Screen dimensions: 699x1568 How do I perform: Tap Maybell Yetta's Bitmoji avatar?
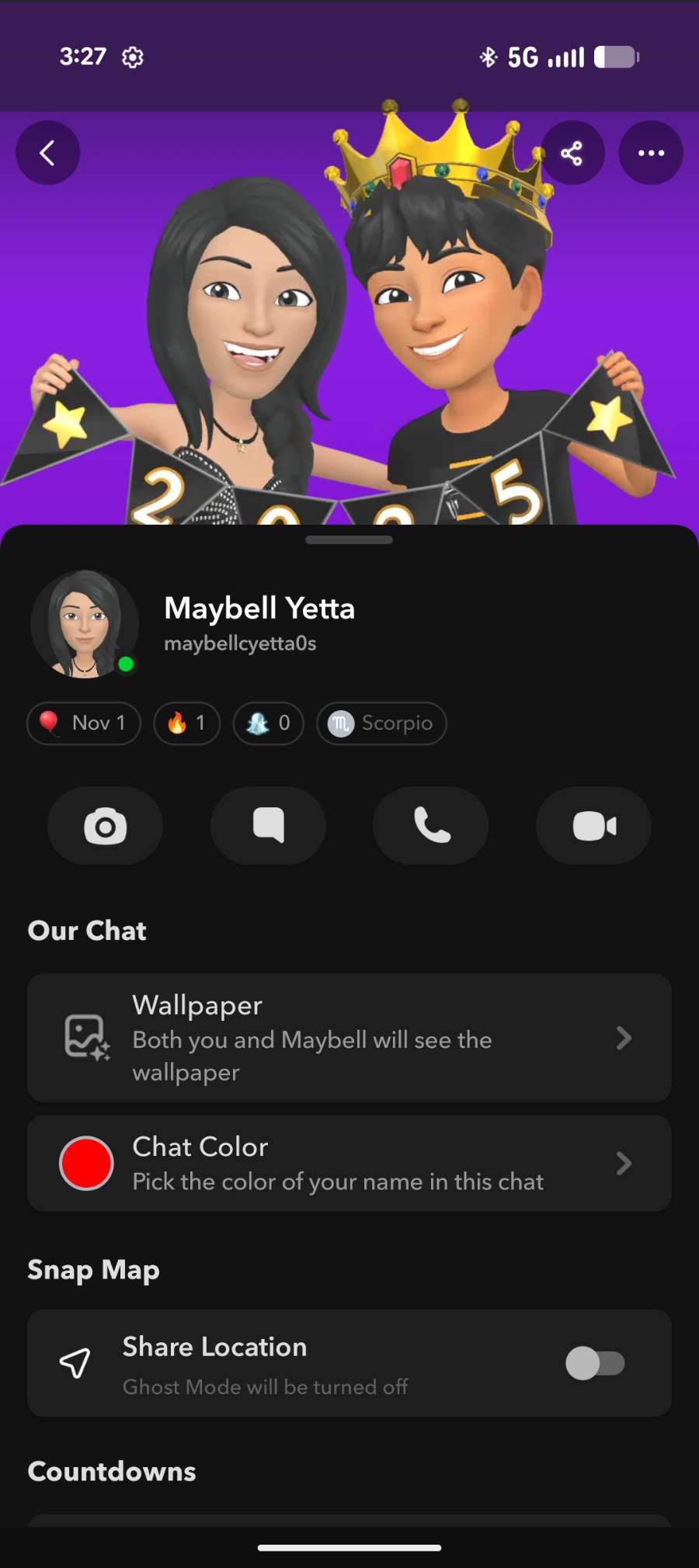pyautogui.click(x=84, y=625)
